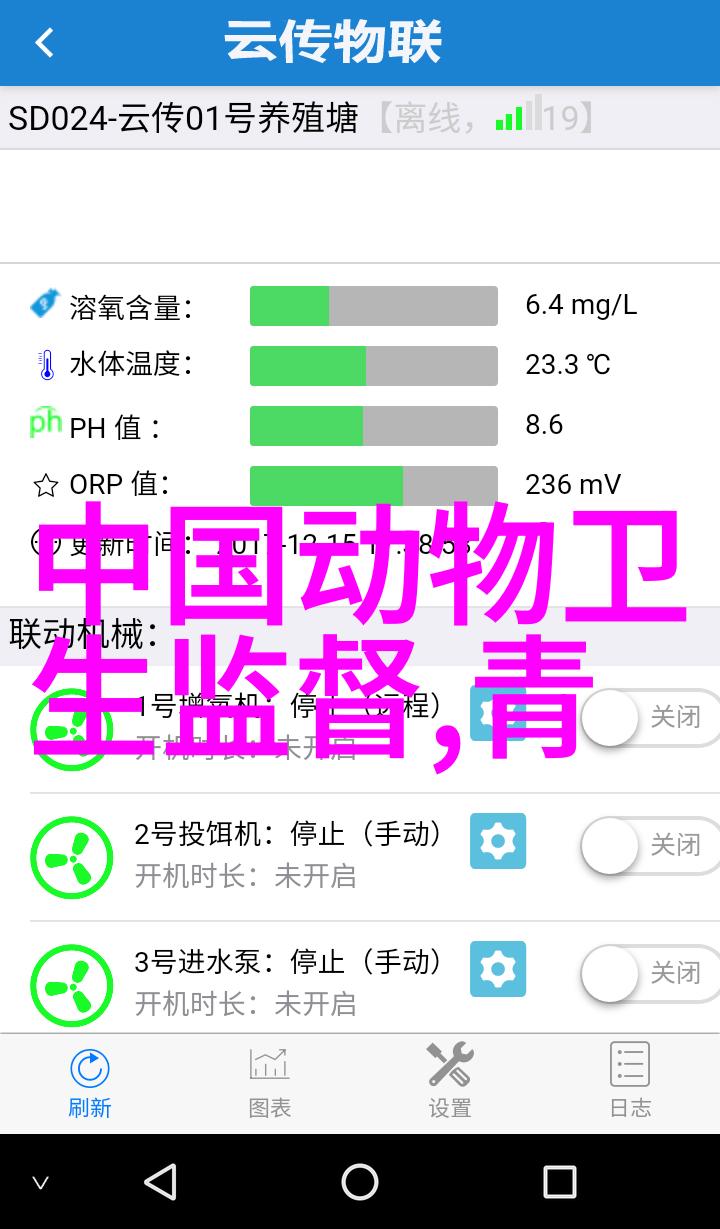
Task: Toggle the 1号增氧机 switch
Action: (650, 717)
